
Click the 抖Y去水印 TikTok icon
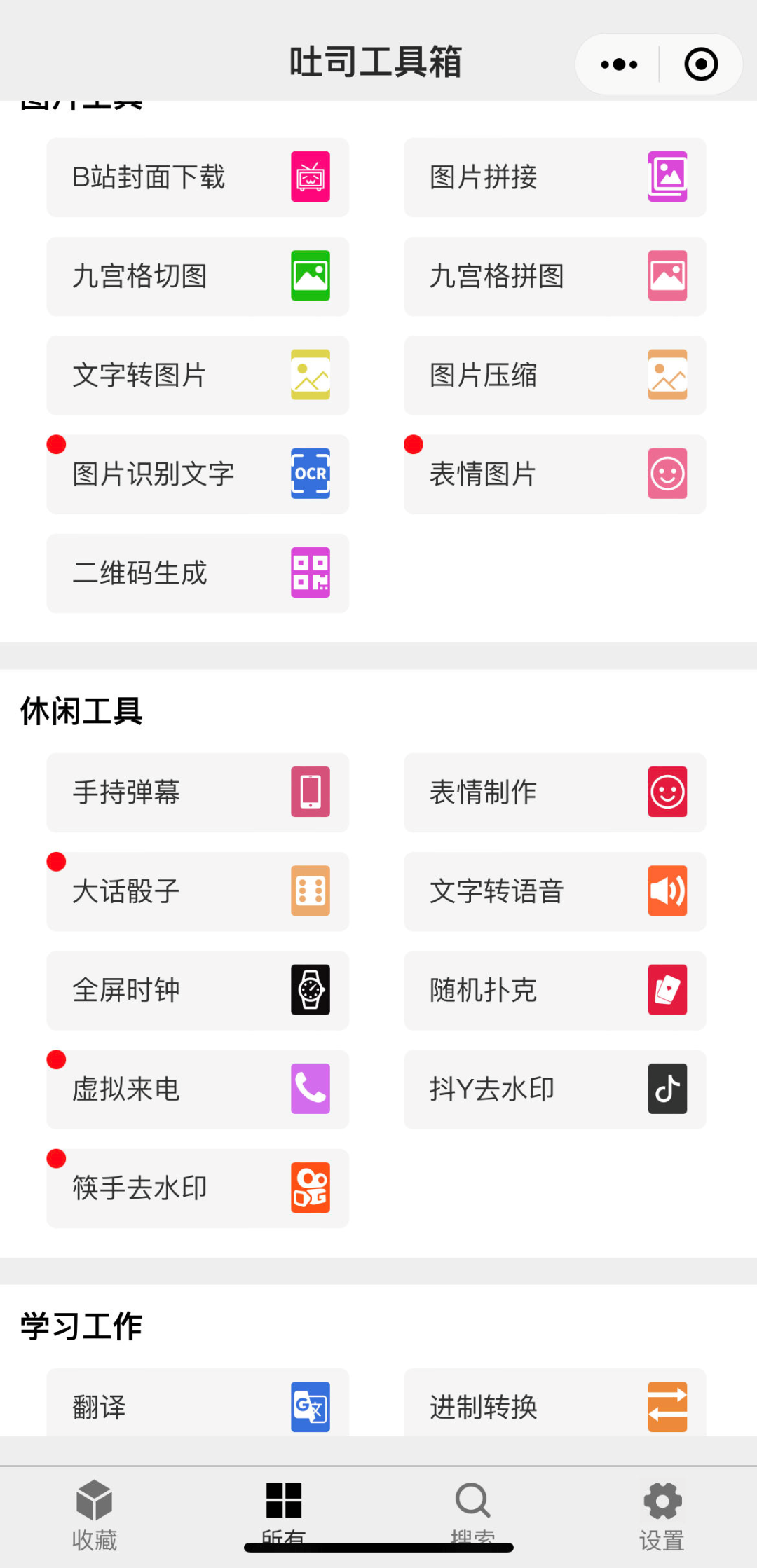pyautogui.click(x=667, y=1089)
